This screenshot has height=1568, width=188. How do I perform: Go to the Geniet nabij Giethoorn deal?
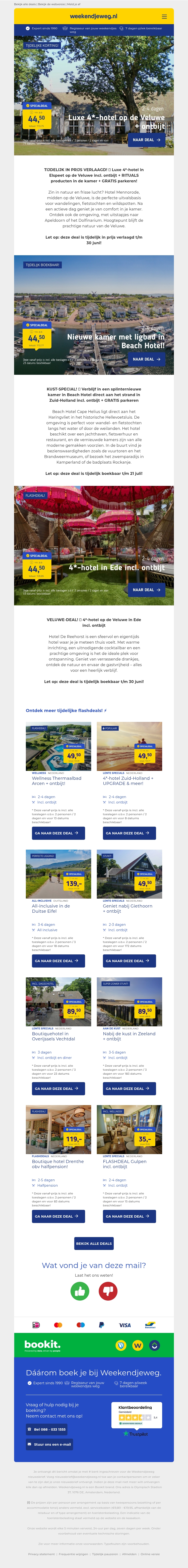click(129, 960)
